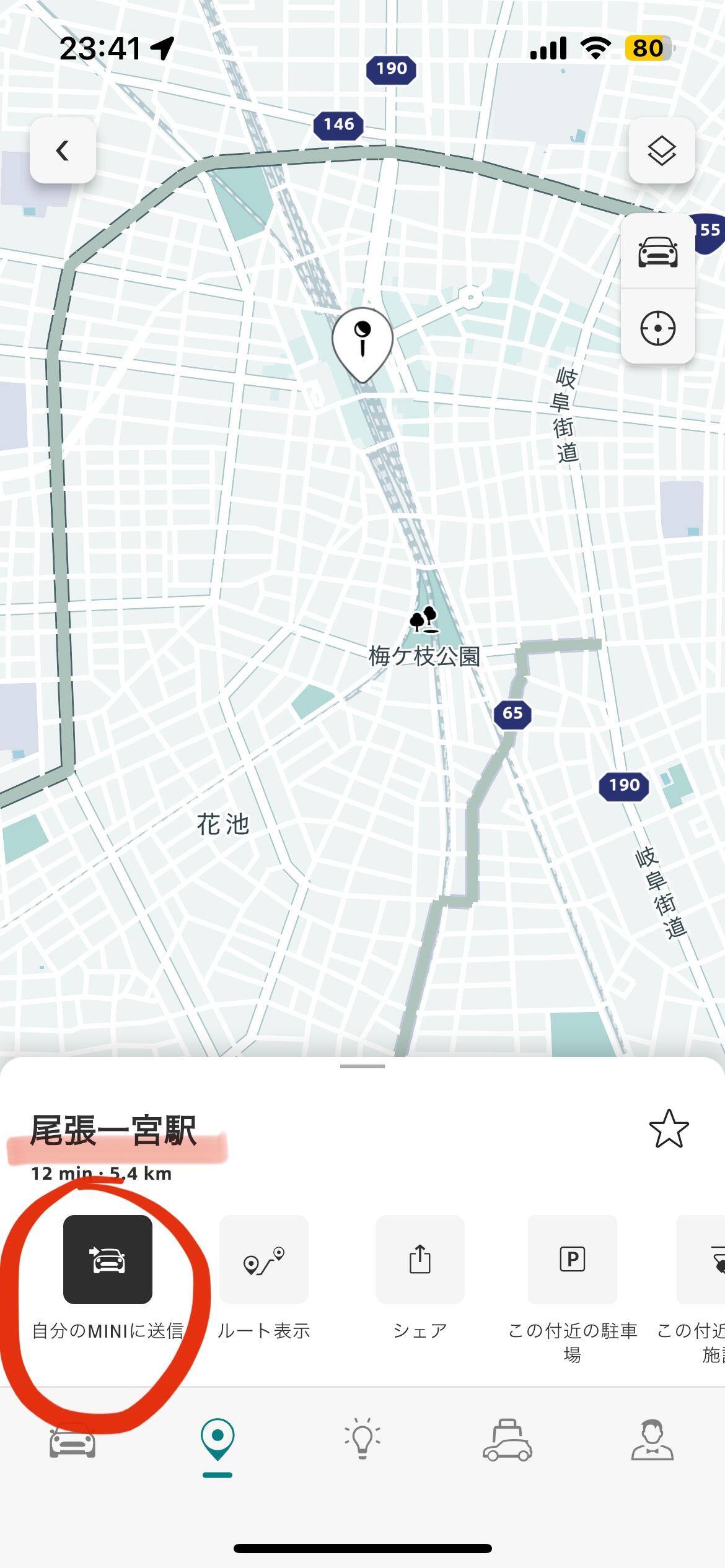Center the map on the vehicle

(657, 252)
